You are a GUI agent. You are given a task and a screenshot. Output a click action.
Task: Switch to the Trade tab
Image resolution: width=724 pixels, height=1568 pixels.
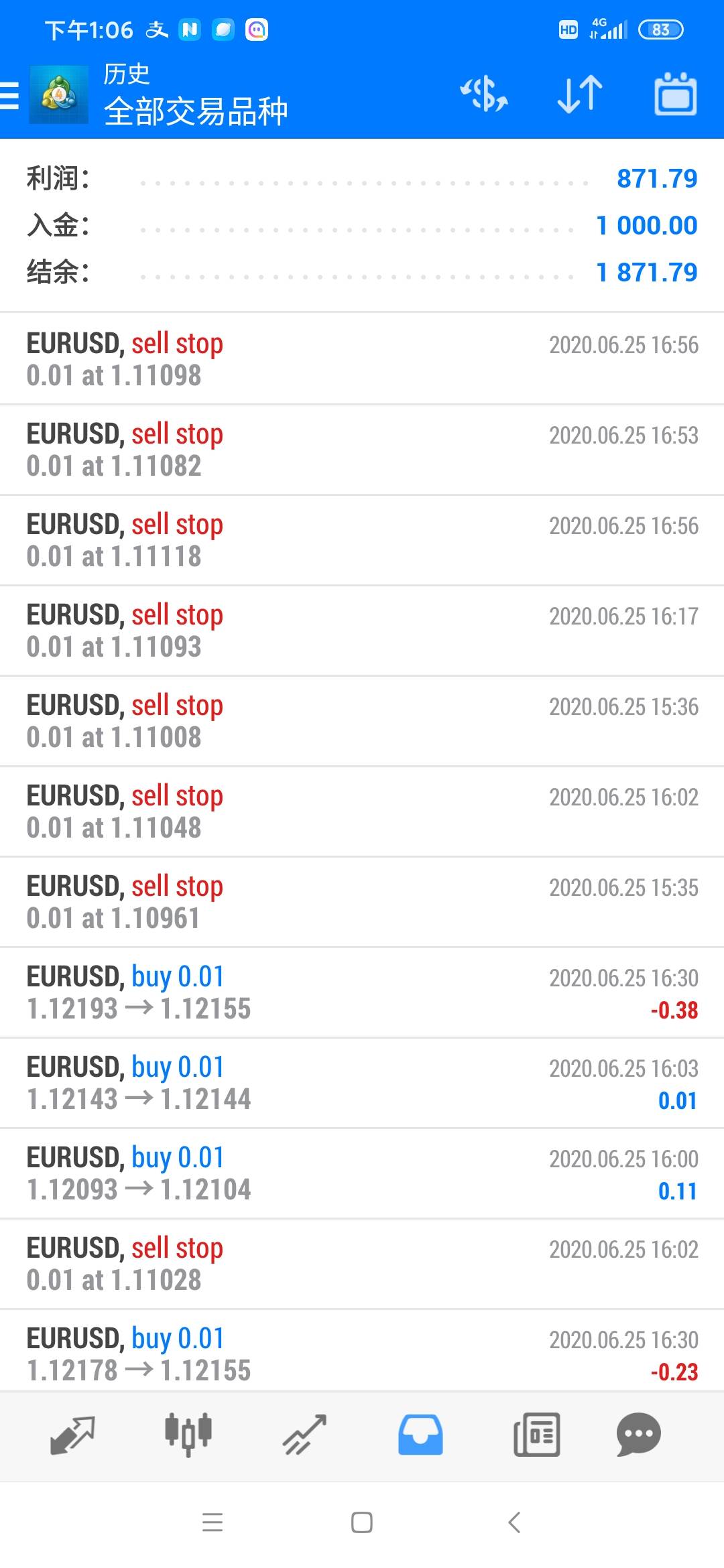point(304,1435)
